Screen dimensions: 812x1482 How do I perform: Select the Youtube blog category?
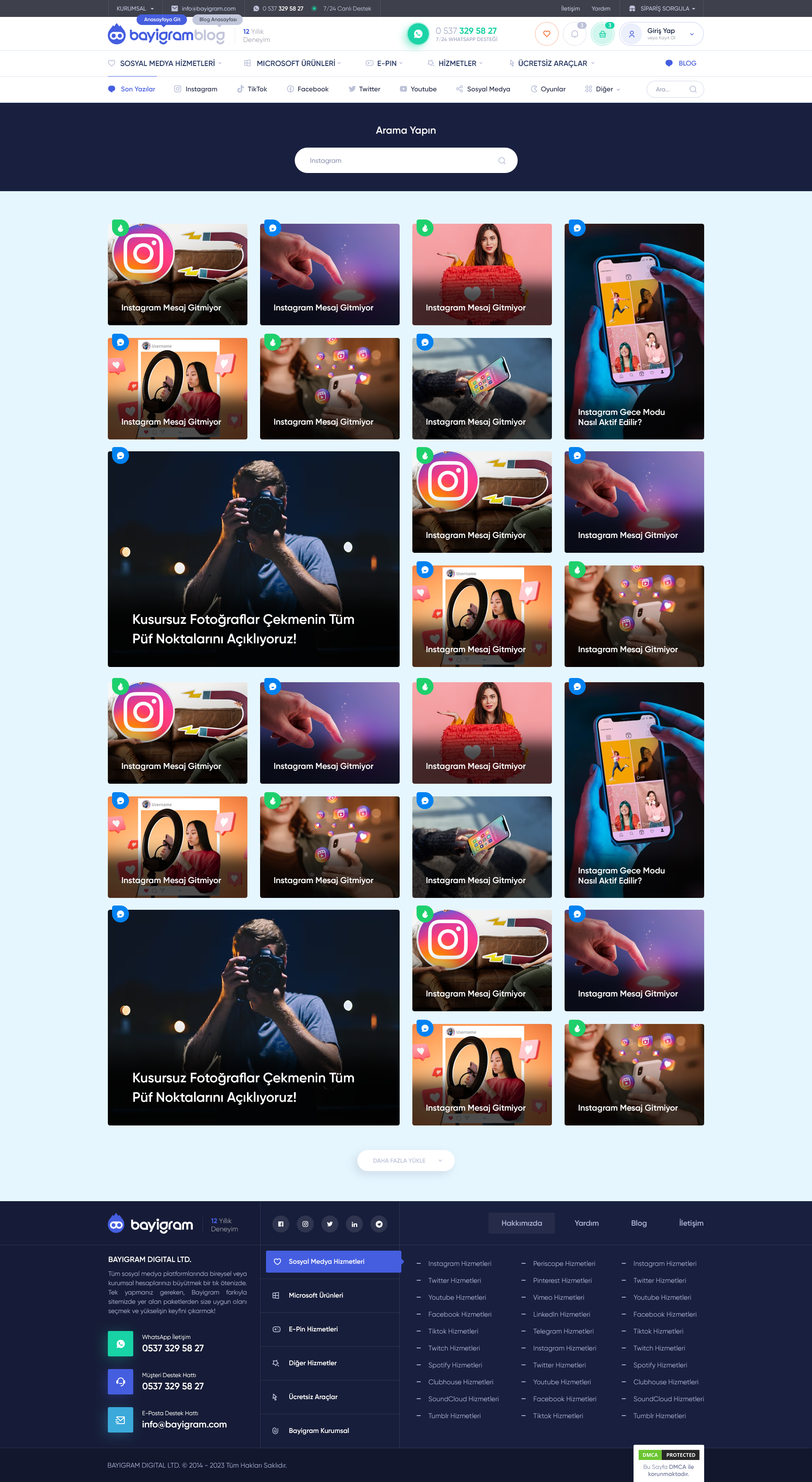[x=422, y=89]
